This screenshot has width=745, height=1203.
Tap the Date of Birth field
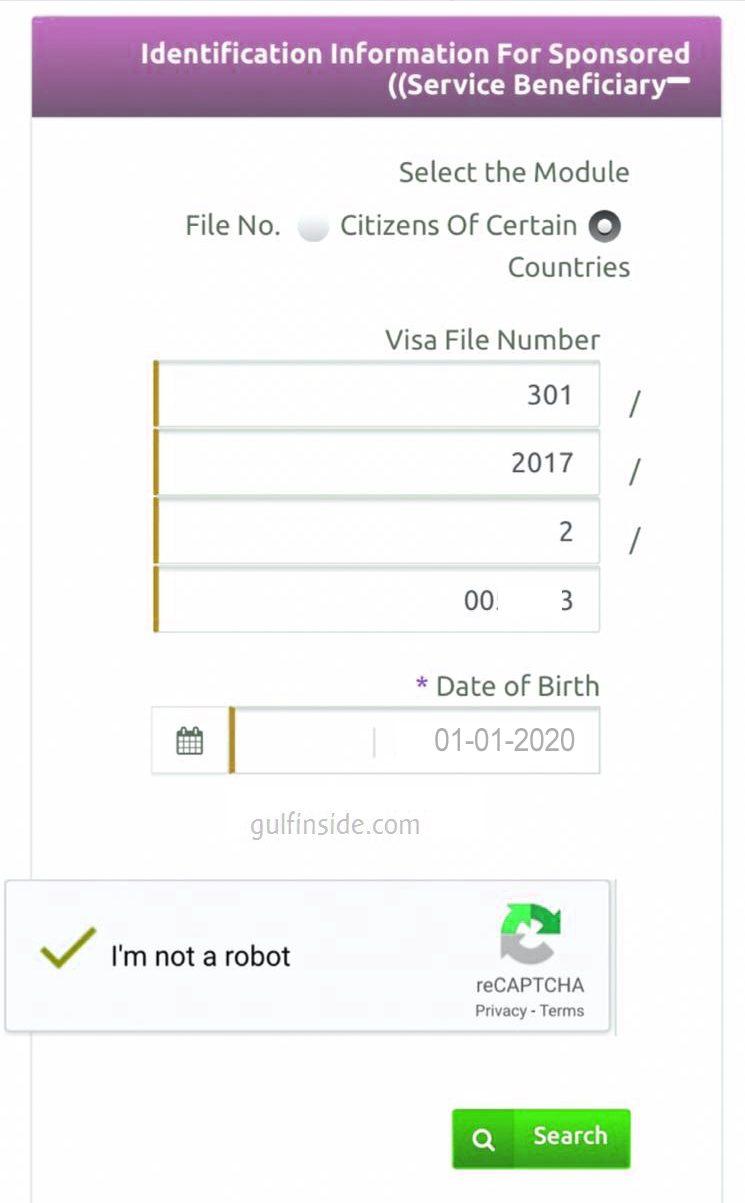(415, 741)
